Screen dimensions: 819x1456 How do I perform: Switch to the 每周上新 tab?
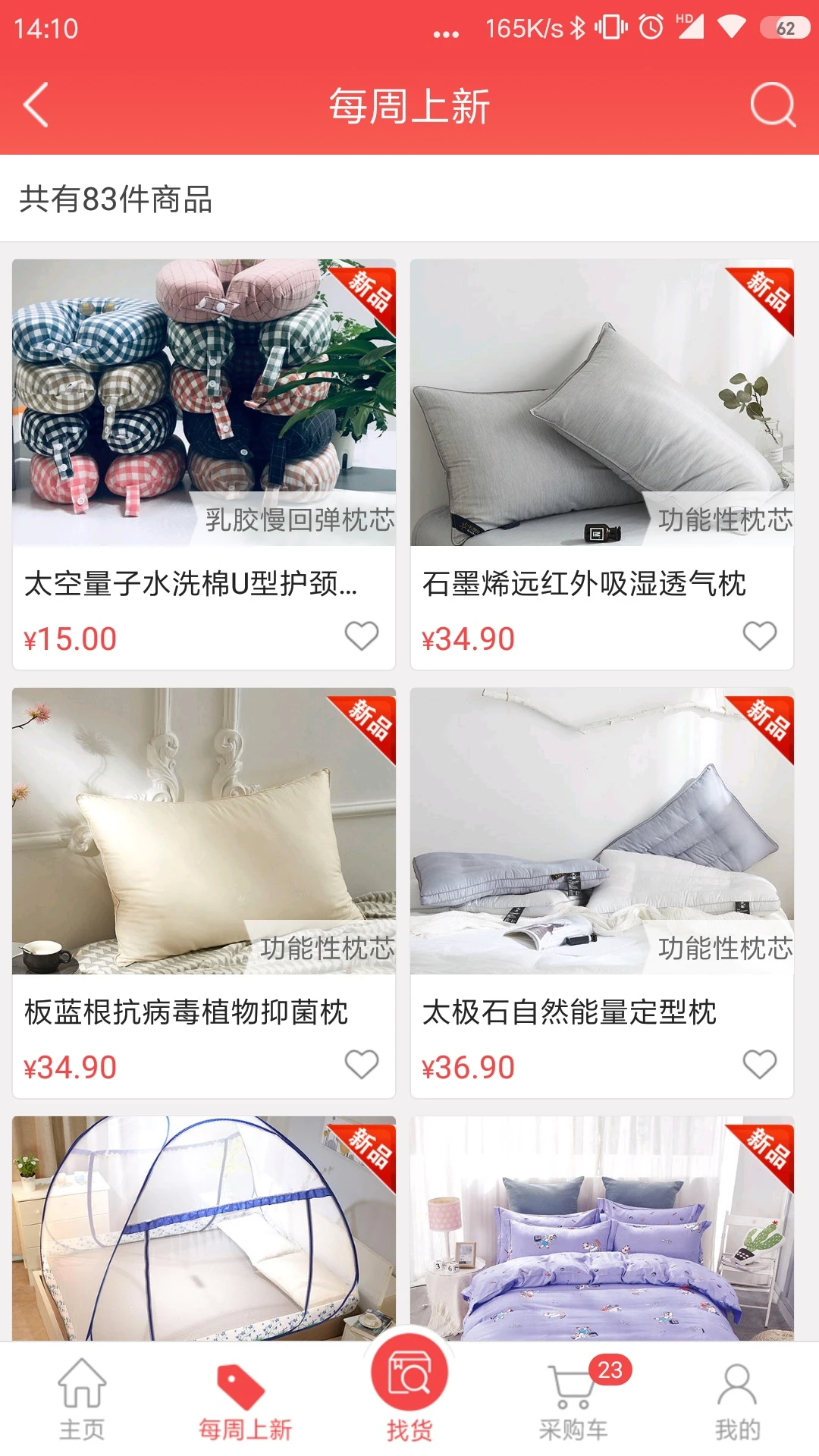click(245, 1407)
